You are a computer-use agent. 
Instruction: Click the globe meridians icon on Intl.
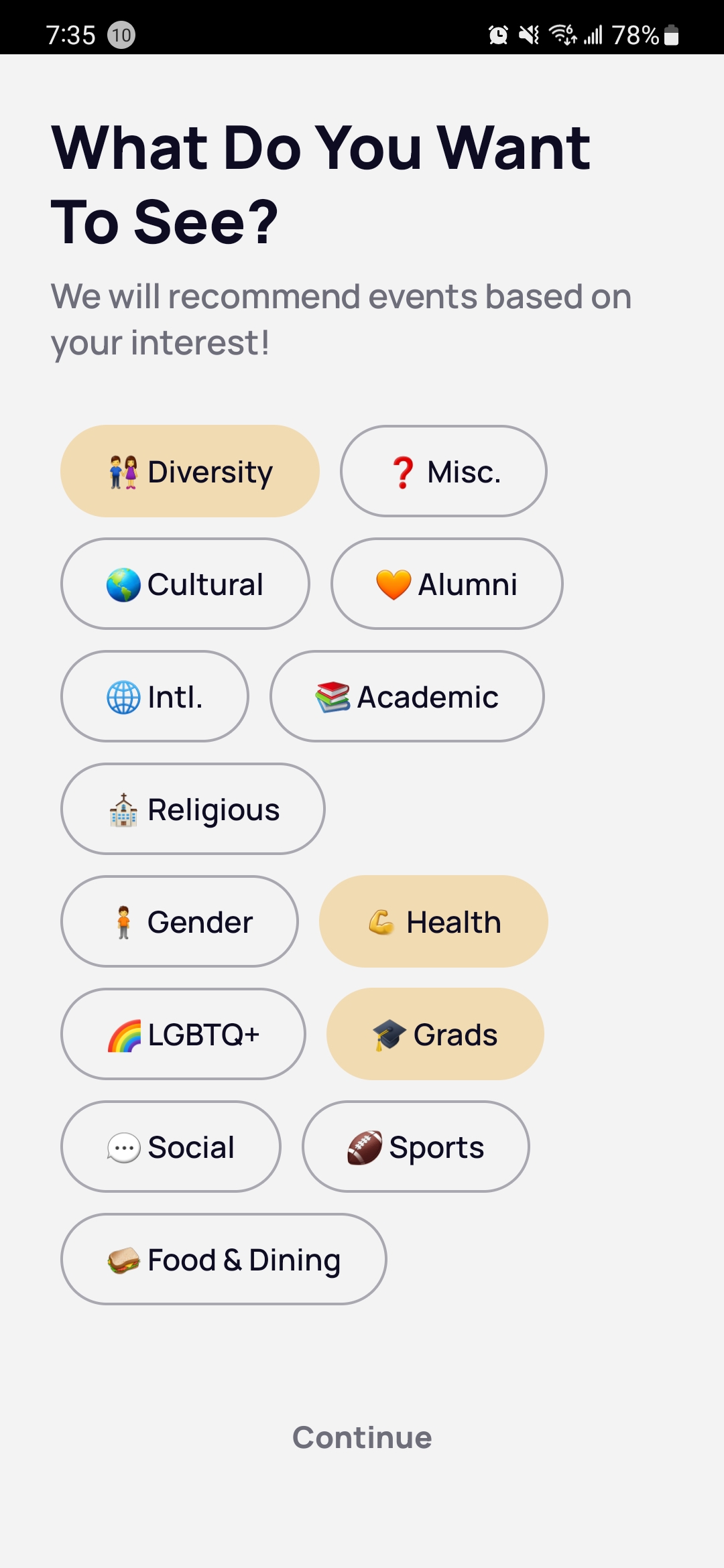click(x=123, y=696)
